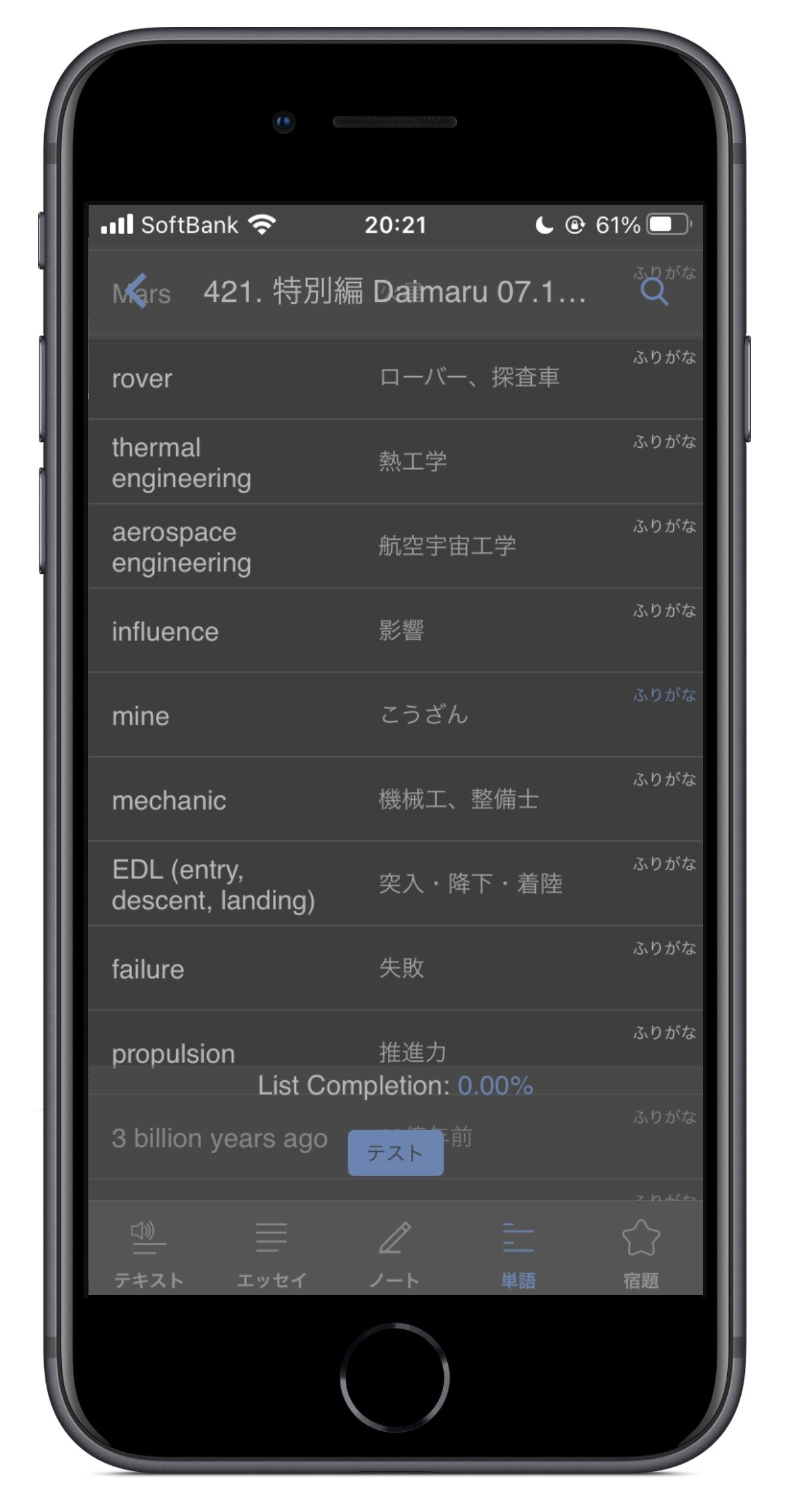The height and width of the screenshot is (1512, 789).
Task: Go to the 宿題 tab
Action: coord(641,1254)
